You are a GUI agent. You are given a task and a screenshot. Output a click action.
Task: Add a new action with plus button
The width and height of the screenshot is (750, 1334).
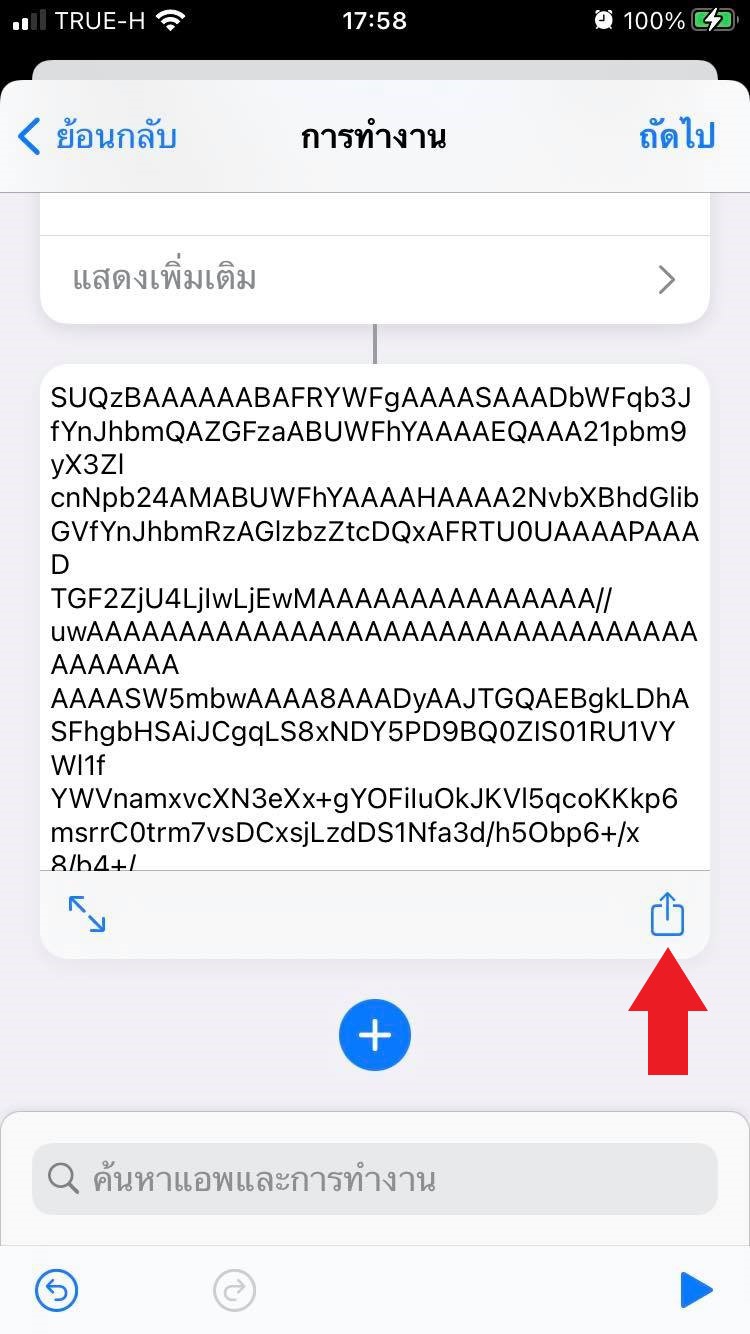click(375, 1035)
